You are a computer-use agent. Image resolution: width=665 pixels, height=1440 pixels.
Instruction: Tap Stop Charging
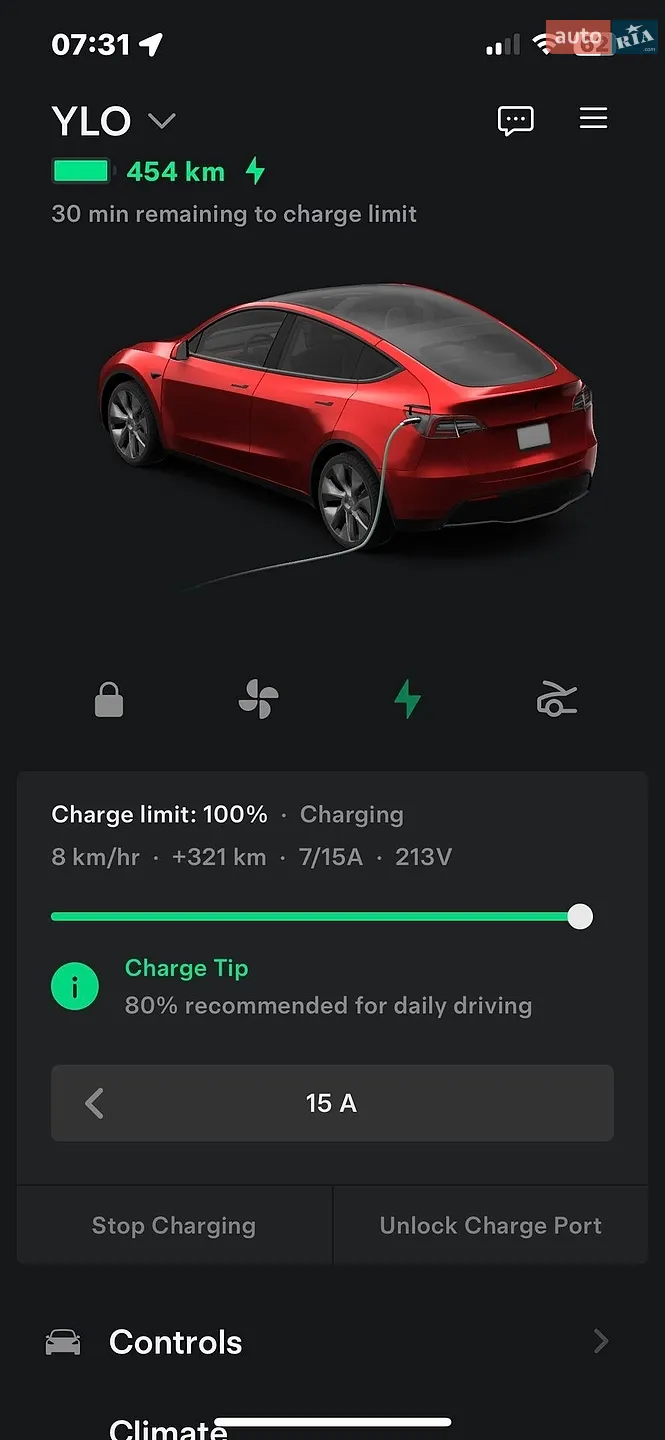click(x=174, y=1225)
